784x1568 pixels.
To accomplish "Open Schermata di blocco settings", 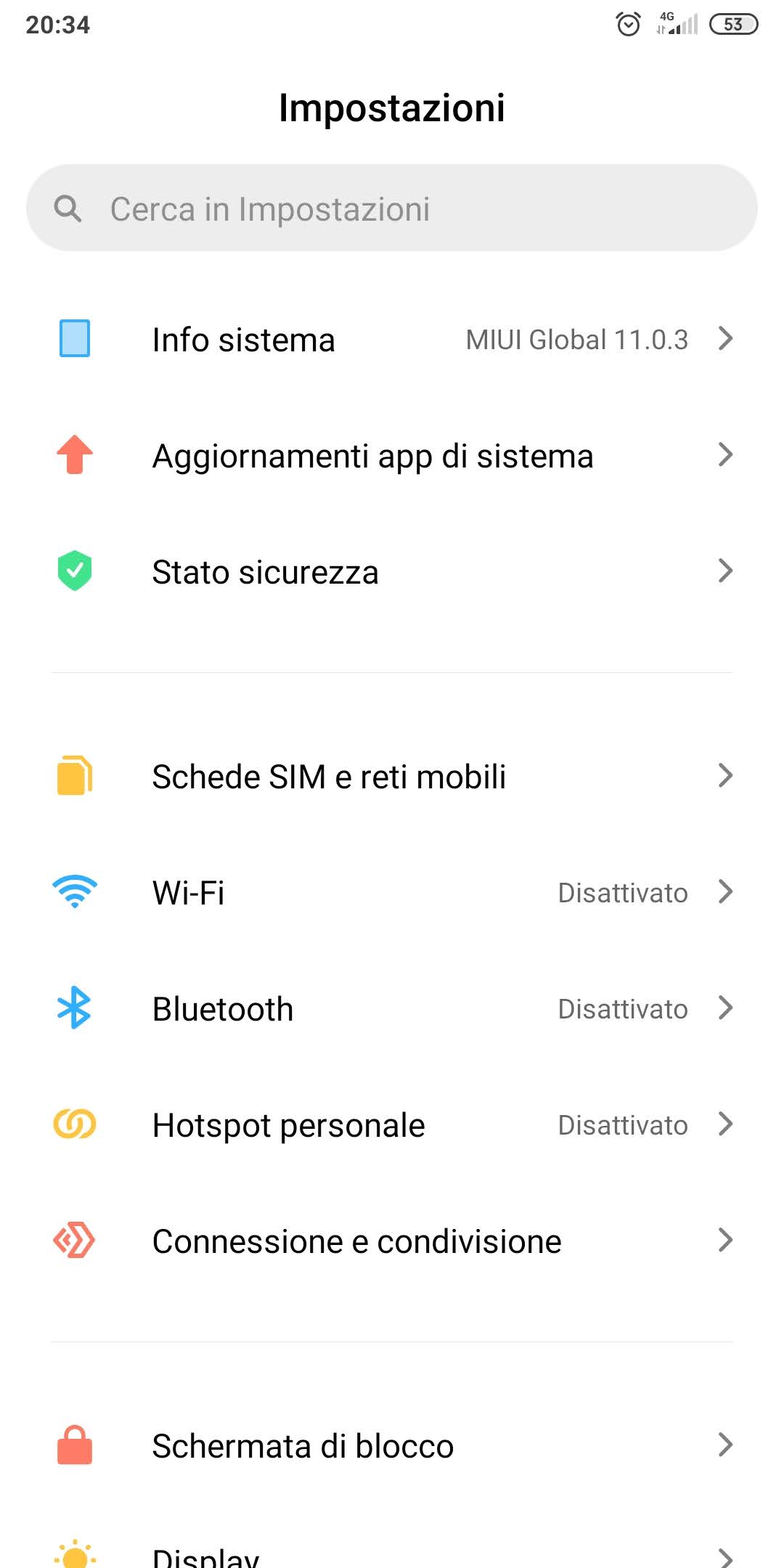I will tap(392, 1446).
